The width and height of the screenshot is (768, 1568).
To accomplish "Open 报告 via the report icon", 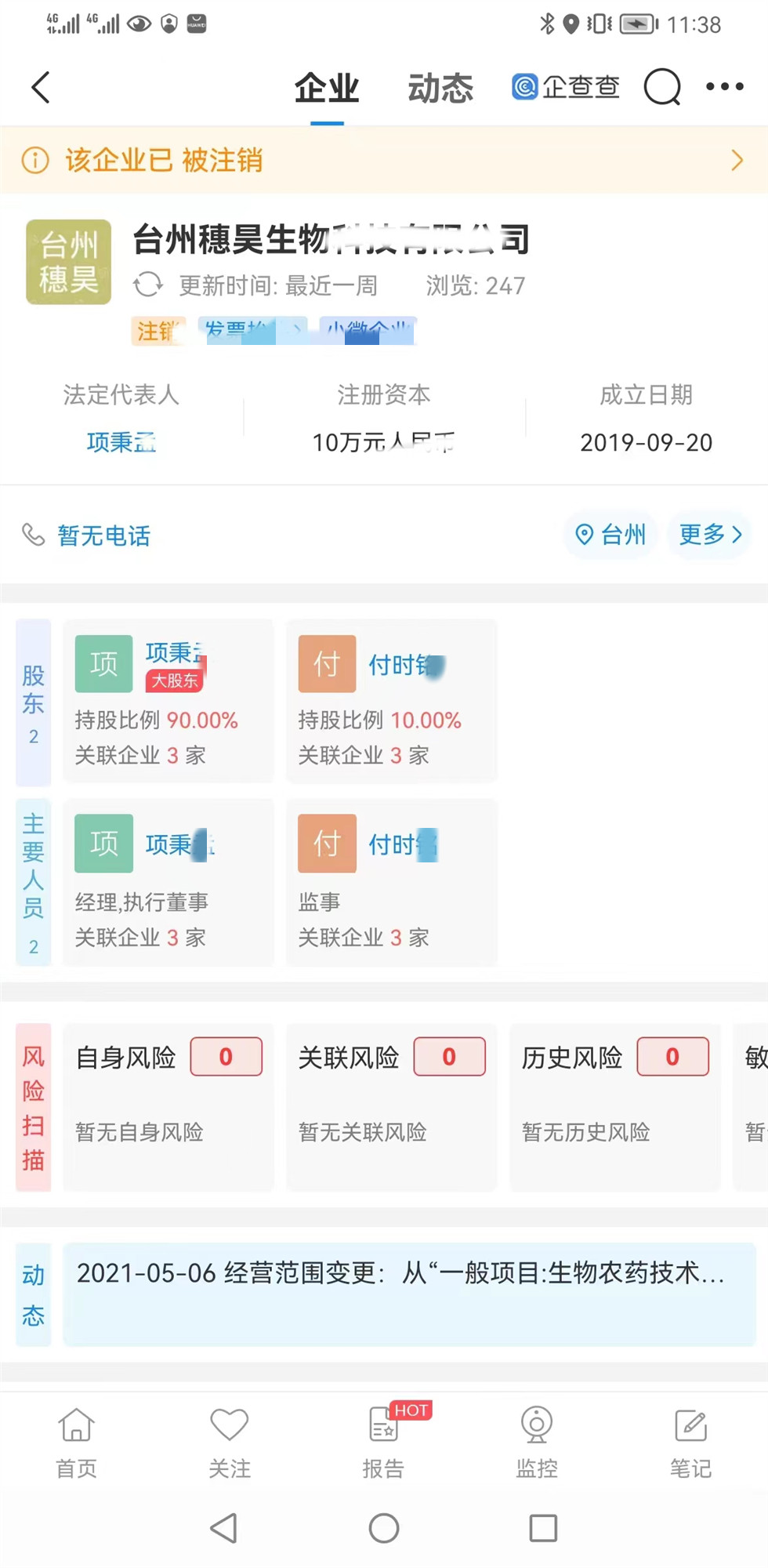I will pos(383,1425).
